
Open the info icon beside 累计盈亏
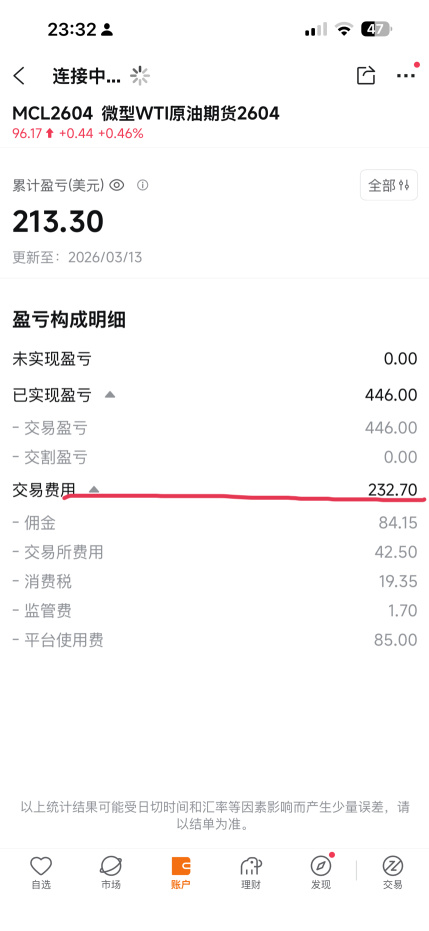click(142, 185)
